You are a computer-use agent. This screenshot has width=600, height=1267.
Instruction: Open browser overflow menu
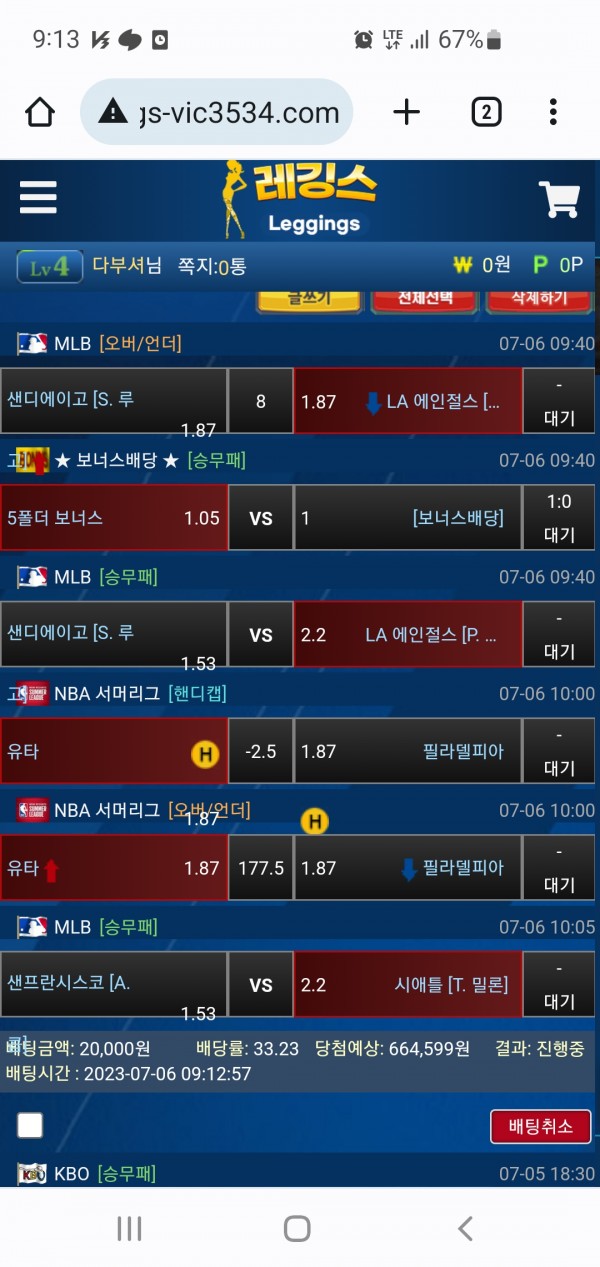click(553, 113)
